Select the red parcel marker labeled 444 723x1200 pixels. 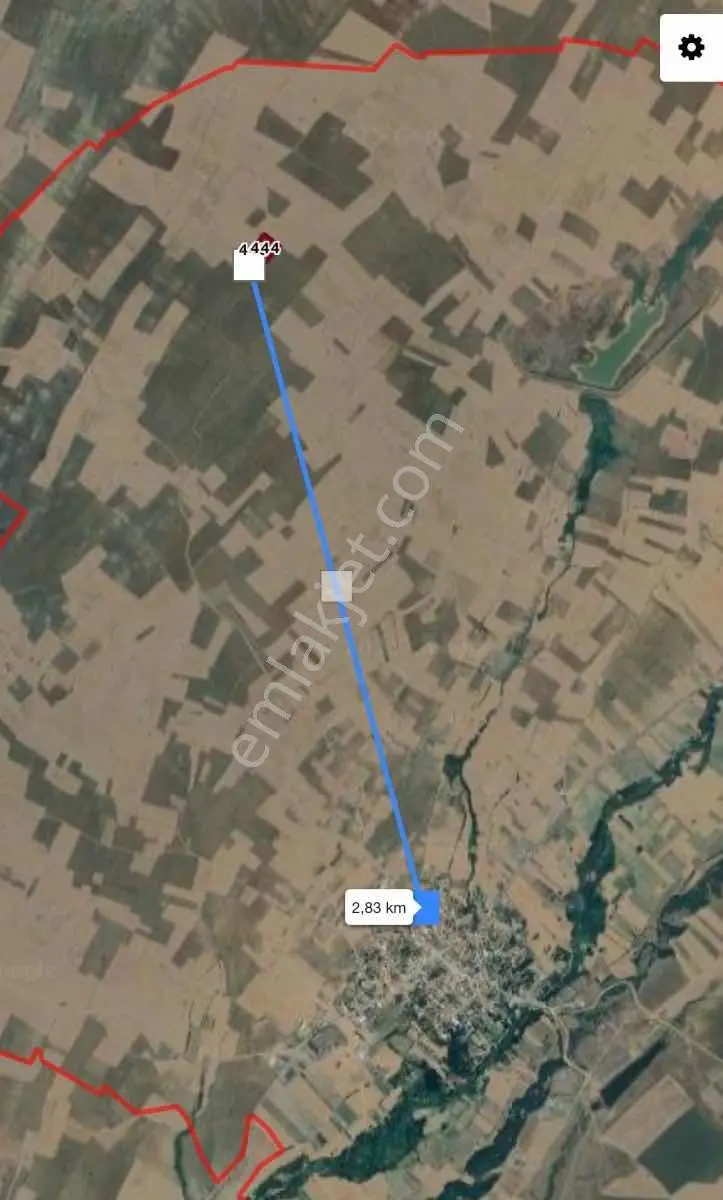click(266, 246)
